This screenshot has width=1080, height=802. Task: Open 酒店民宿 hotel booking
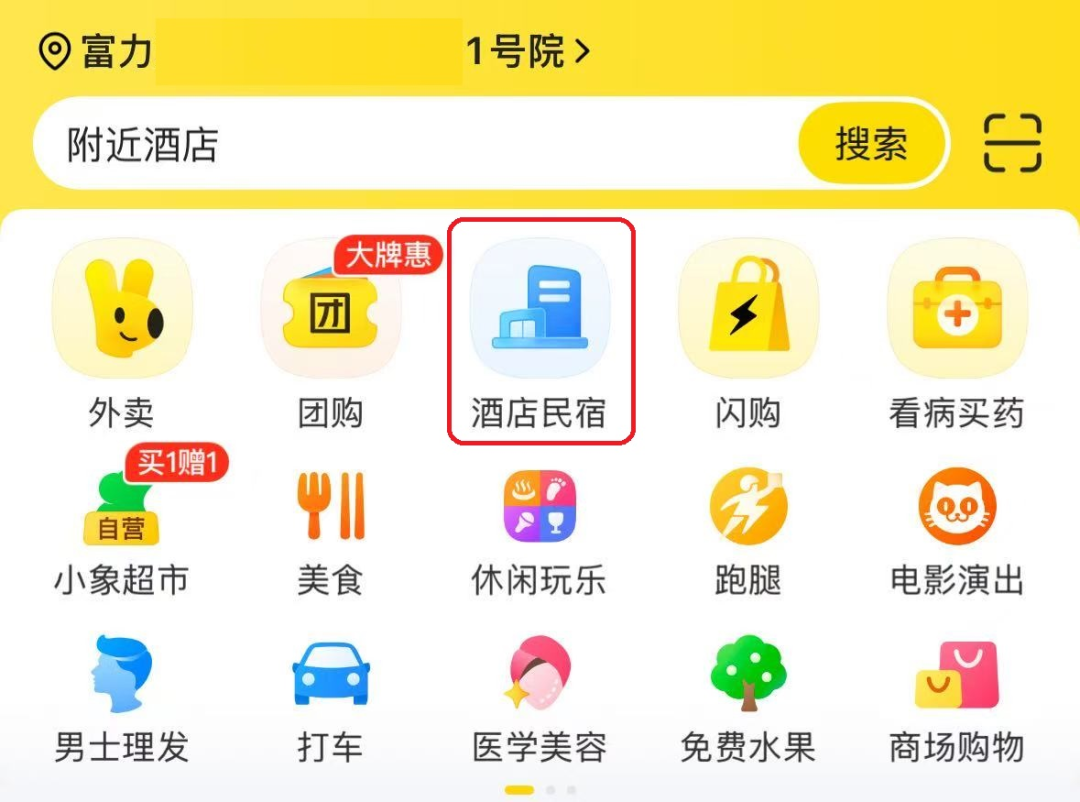click(x=539, y=332)
